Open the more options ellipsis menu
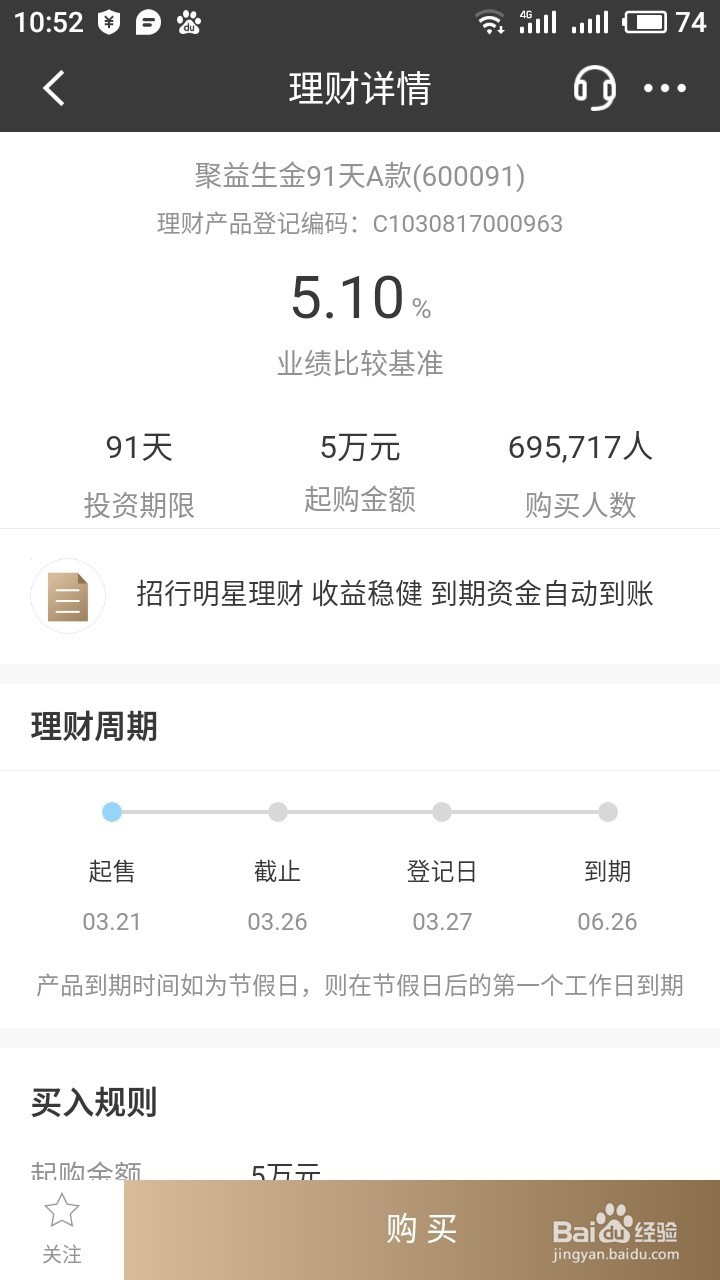The height and width of the screenshot is (1280, 720). point(664,88)
